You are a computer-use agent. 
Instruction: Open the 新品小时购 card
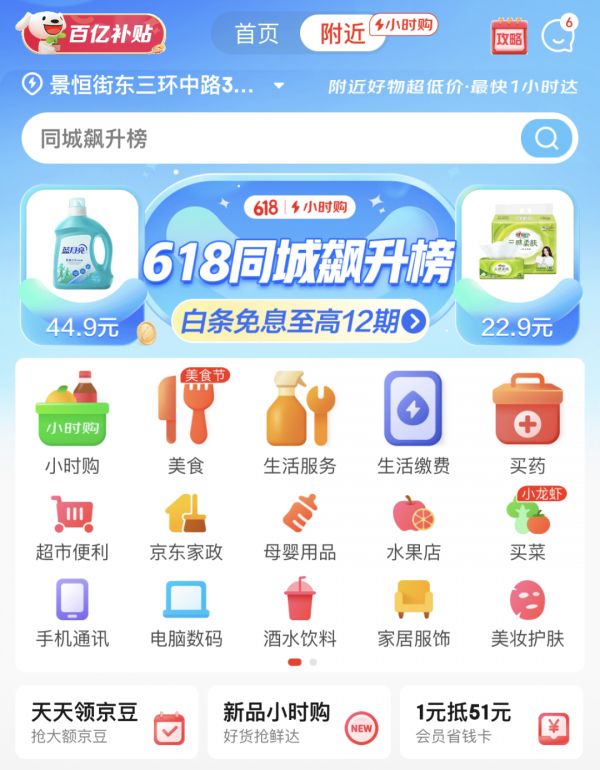pos(299,722)
